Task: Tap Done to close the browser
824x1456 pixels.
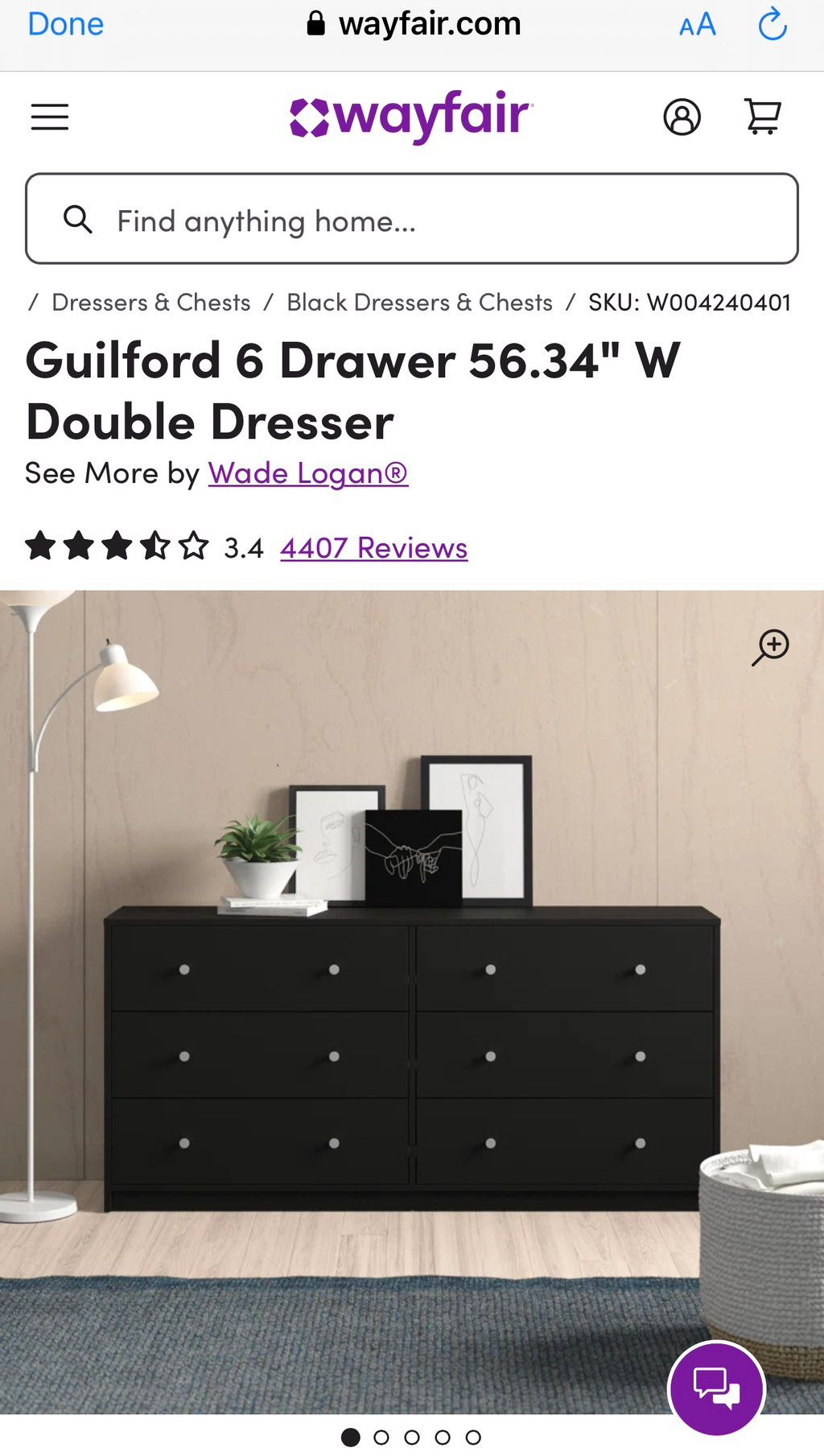Action: pos(65,24)
